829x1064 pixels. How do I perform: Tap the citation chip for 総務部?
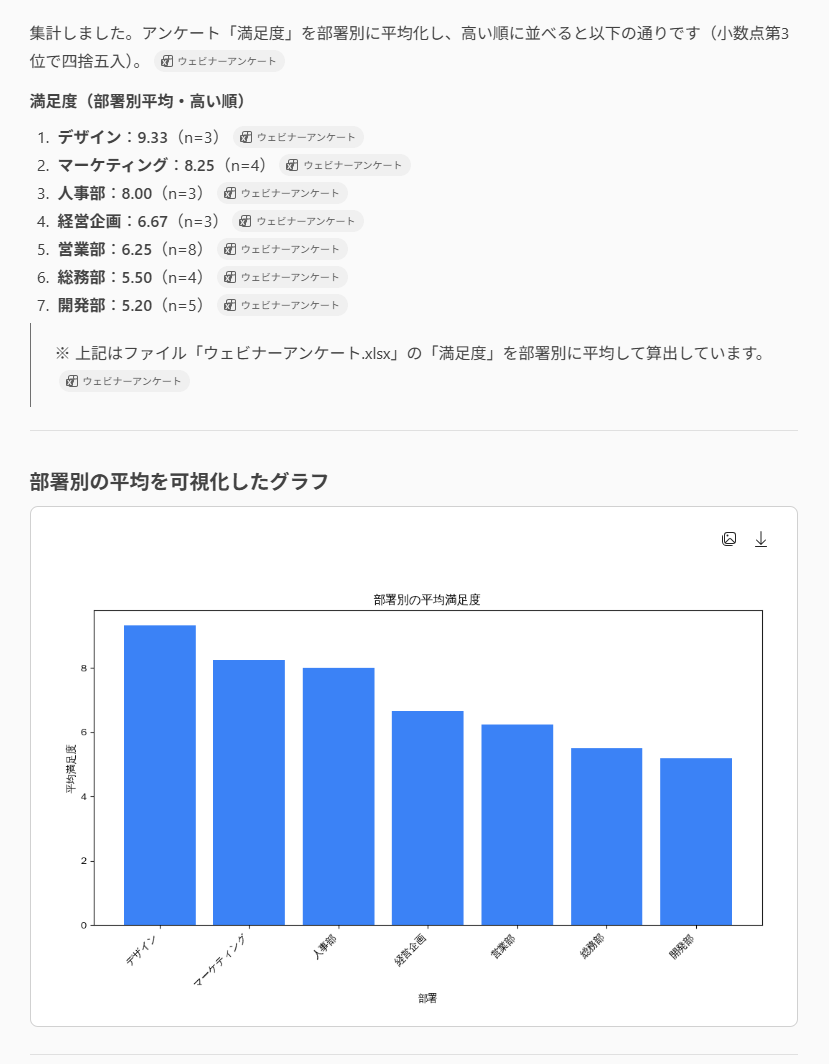point(282,277)
